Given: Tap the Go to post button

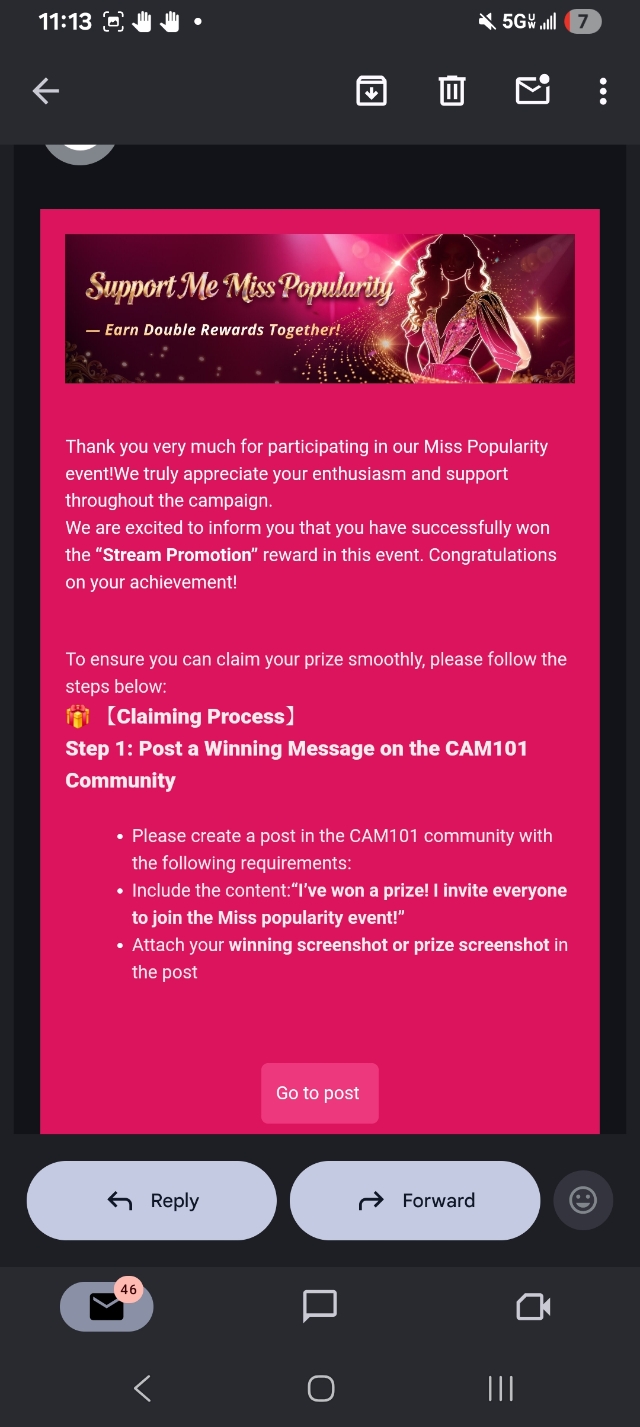Looking at the screenshot, I should tap(319, 1093).
